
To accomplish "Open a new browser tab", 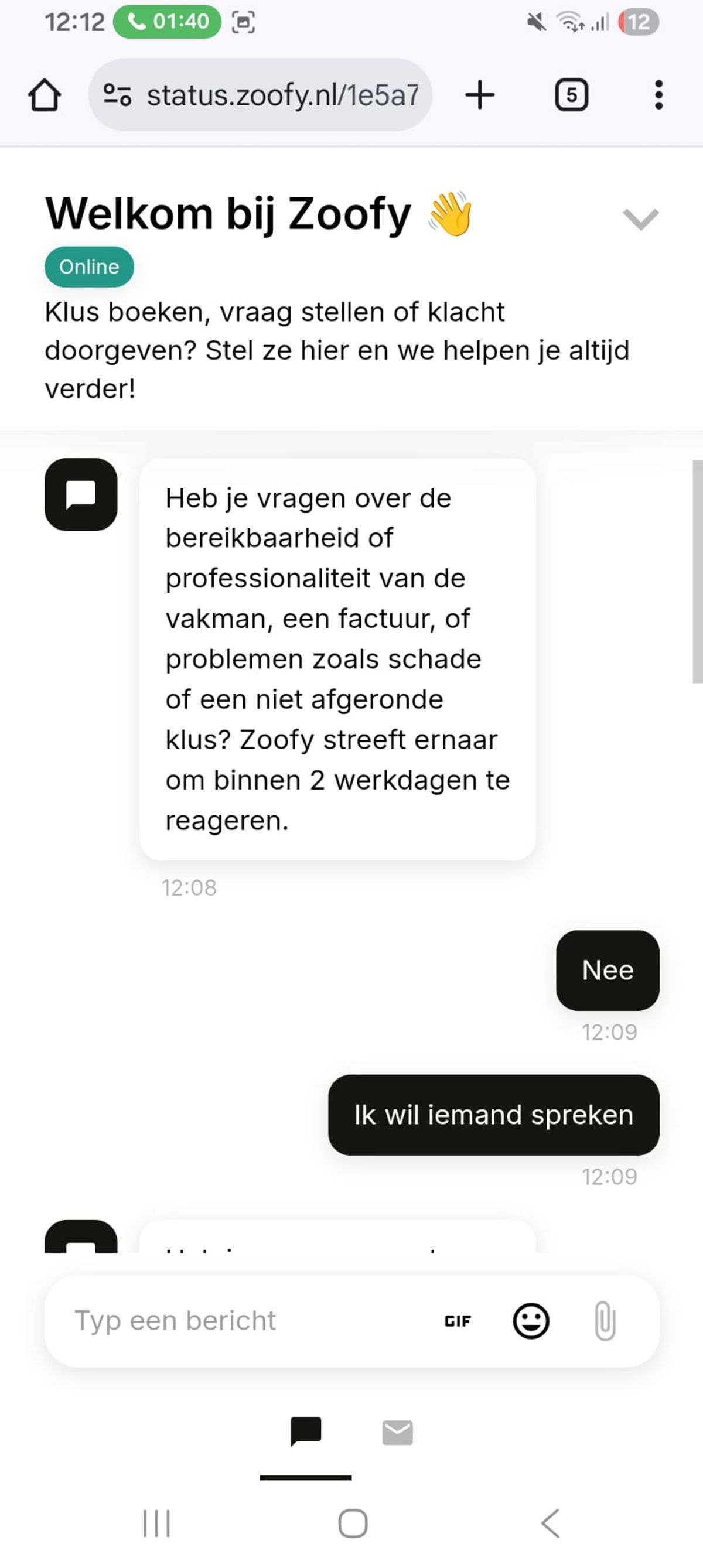I will (480, 95).
